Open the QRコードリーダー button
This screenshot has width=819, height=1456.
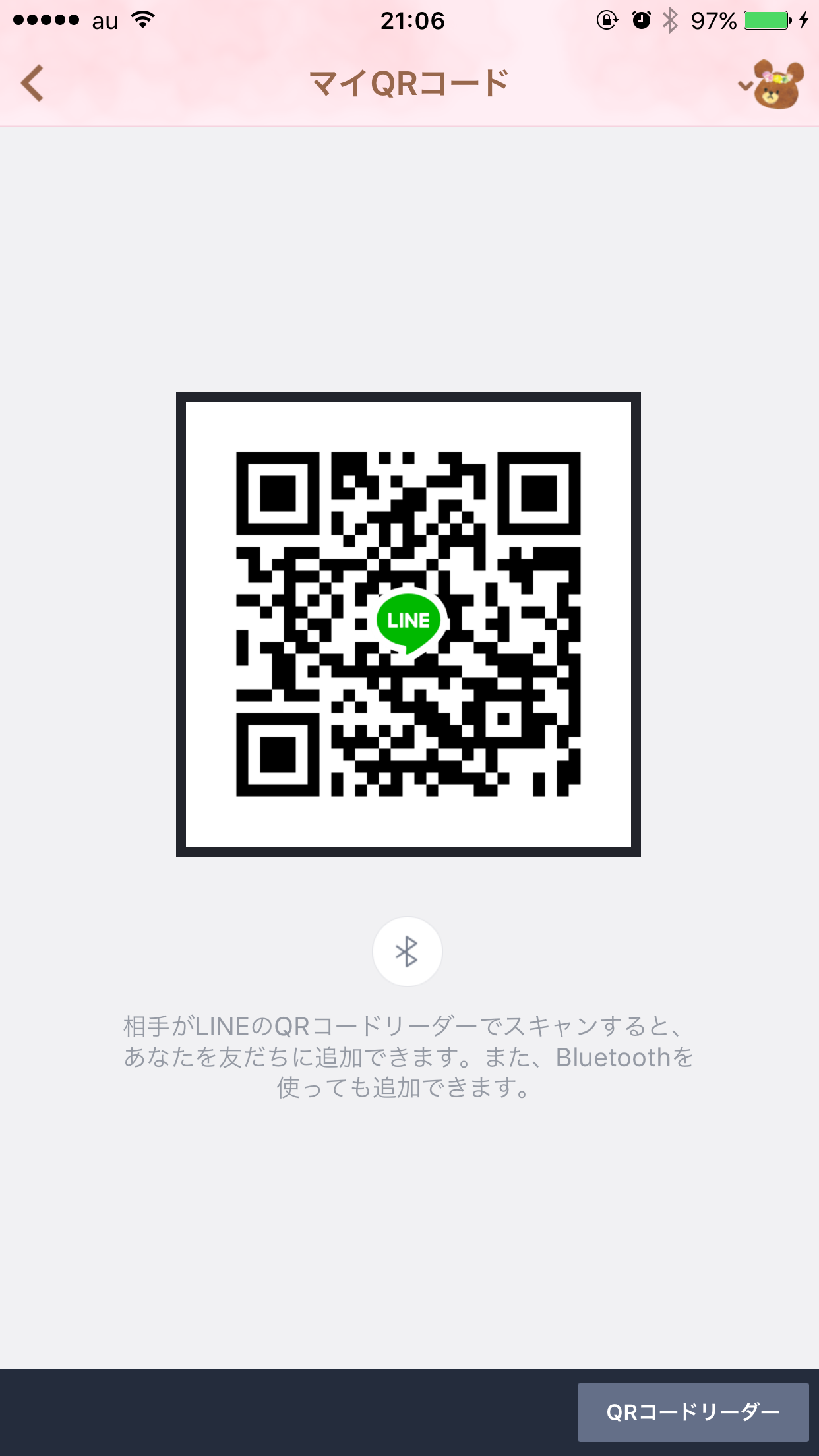coord(693,1412)
